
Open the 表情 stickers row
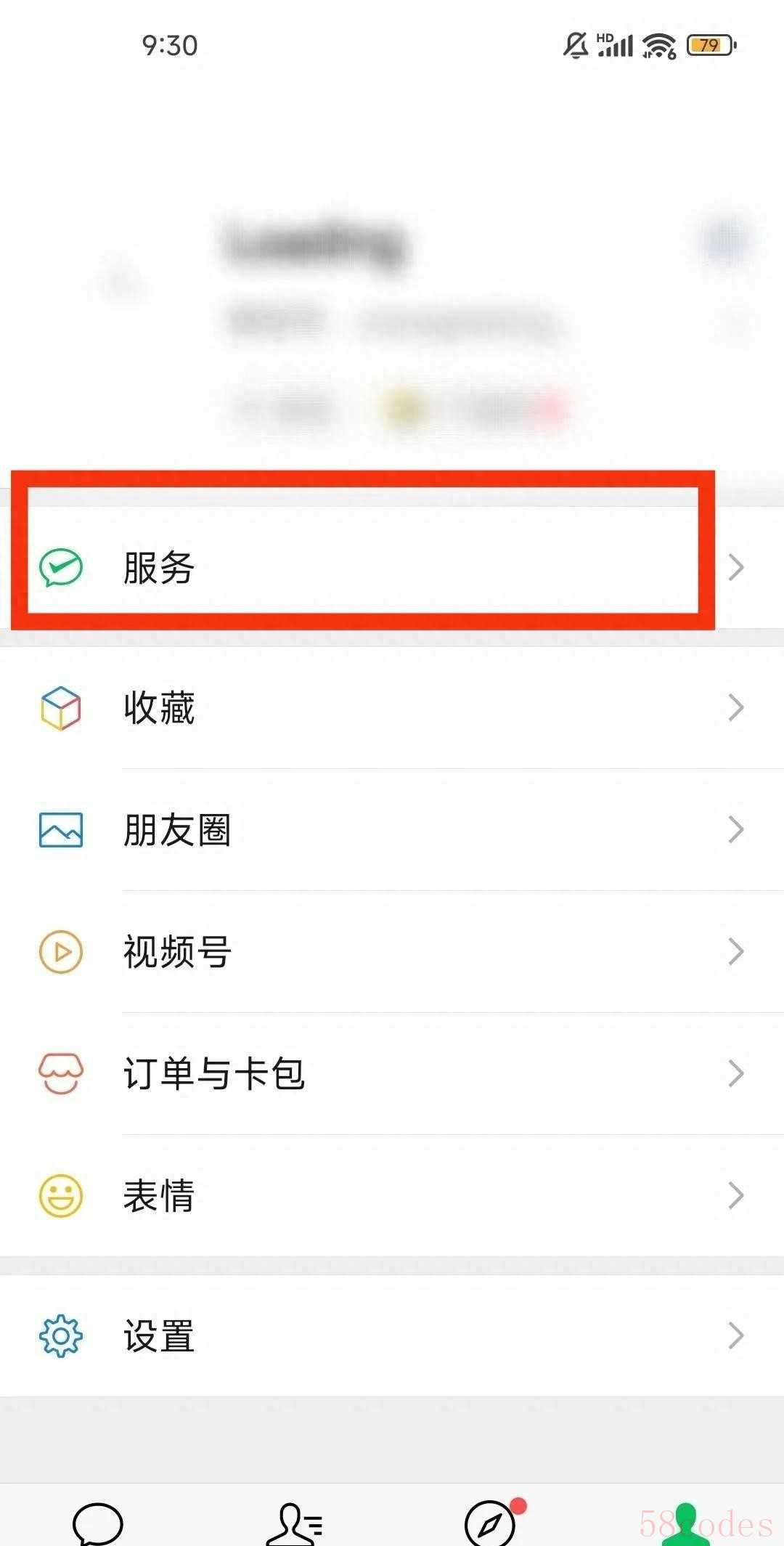point(392,1195)
